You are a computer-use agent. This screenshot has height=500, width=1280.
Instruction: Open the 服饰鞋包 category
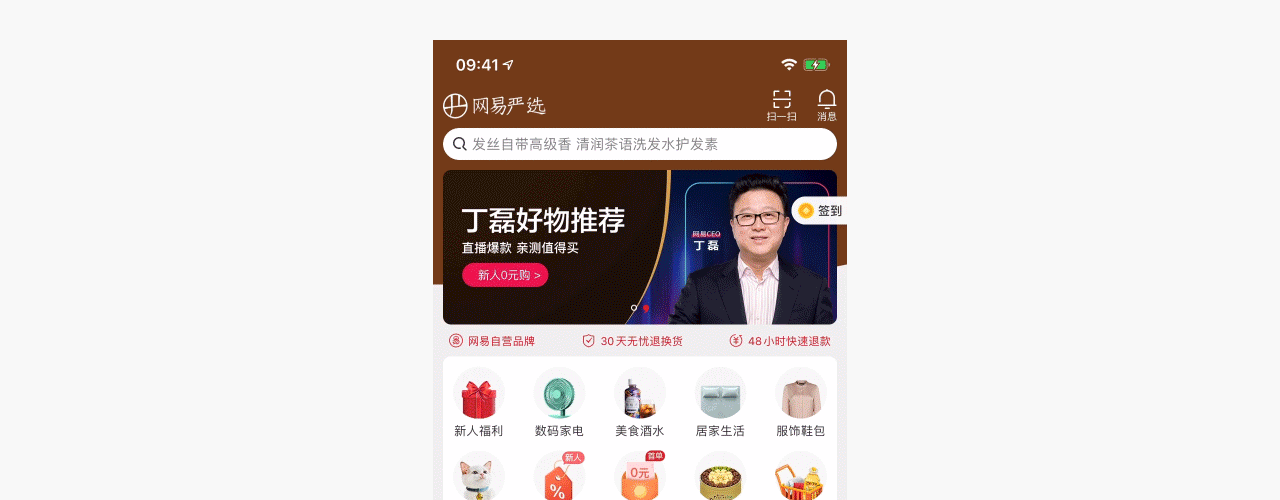tap(800, 402)
